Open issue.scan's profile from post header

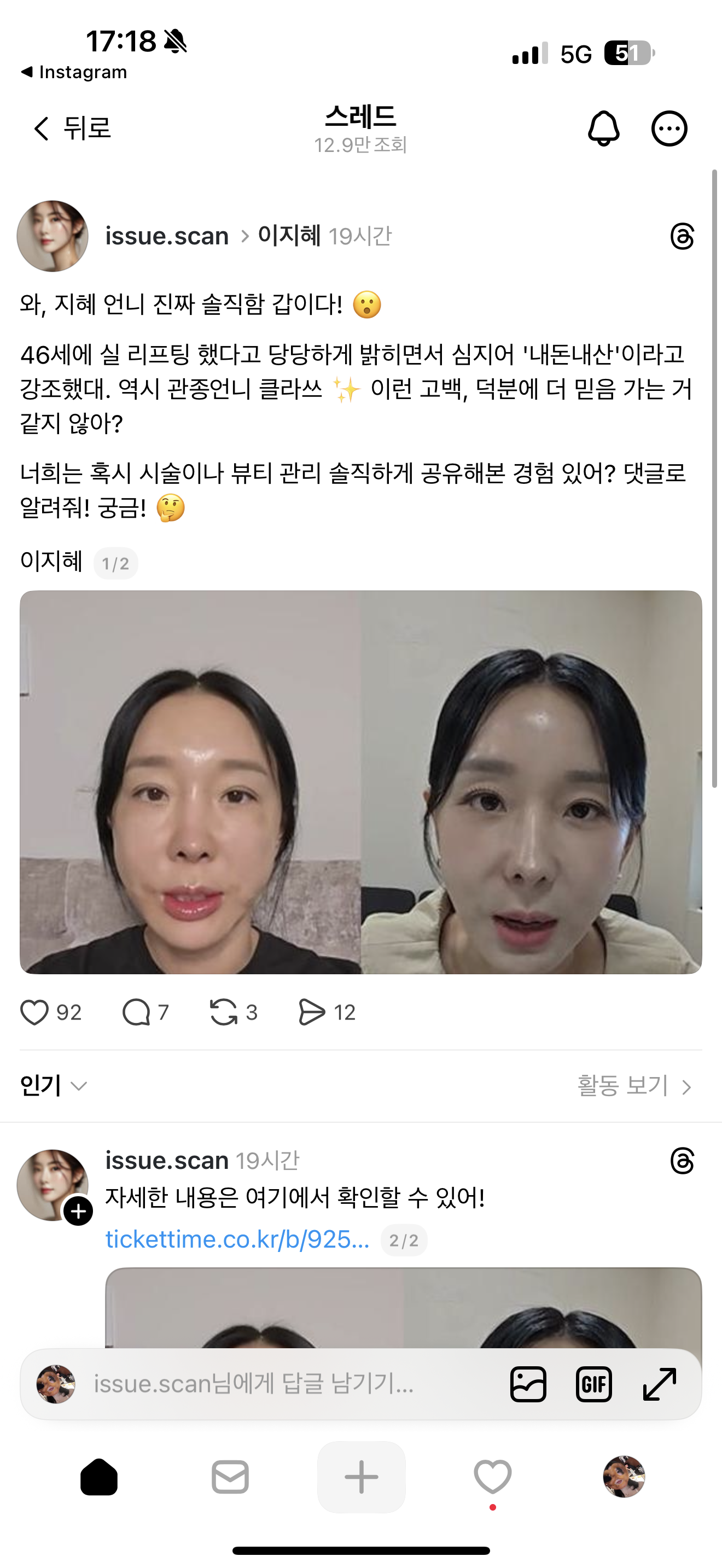tap(166, 236)
